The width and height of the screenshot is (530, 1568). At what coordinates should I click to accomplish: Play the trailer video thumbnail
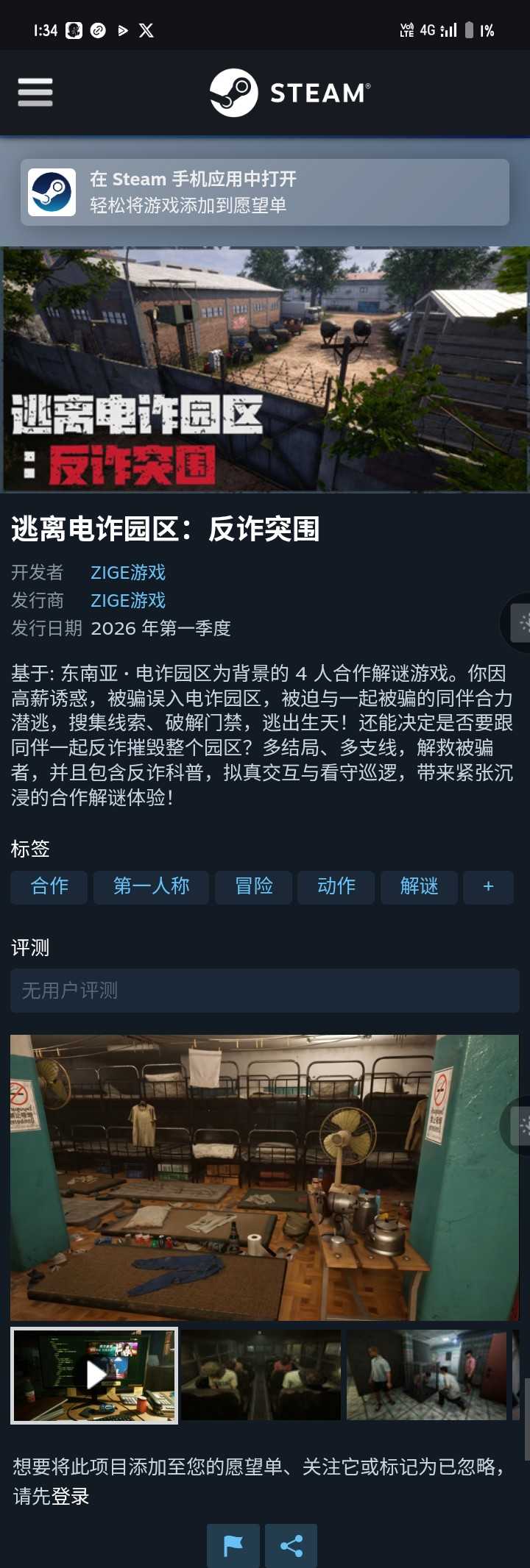tap(94, 1375)
